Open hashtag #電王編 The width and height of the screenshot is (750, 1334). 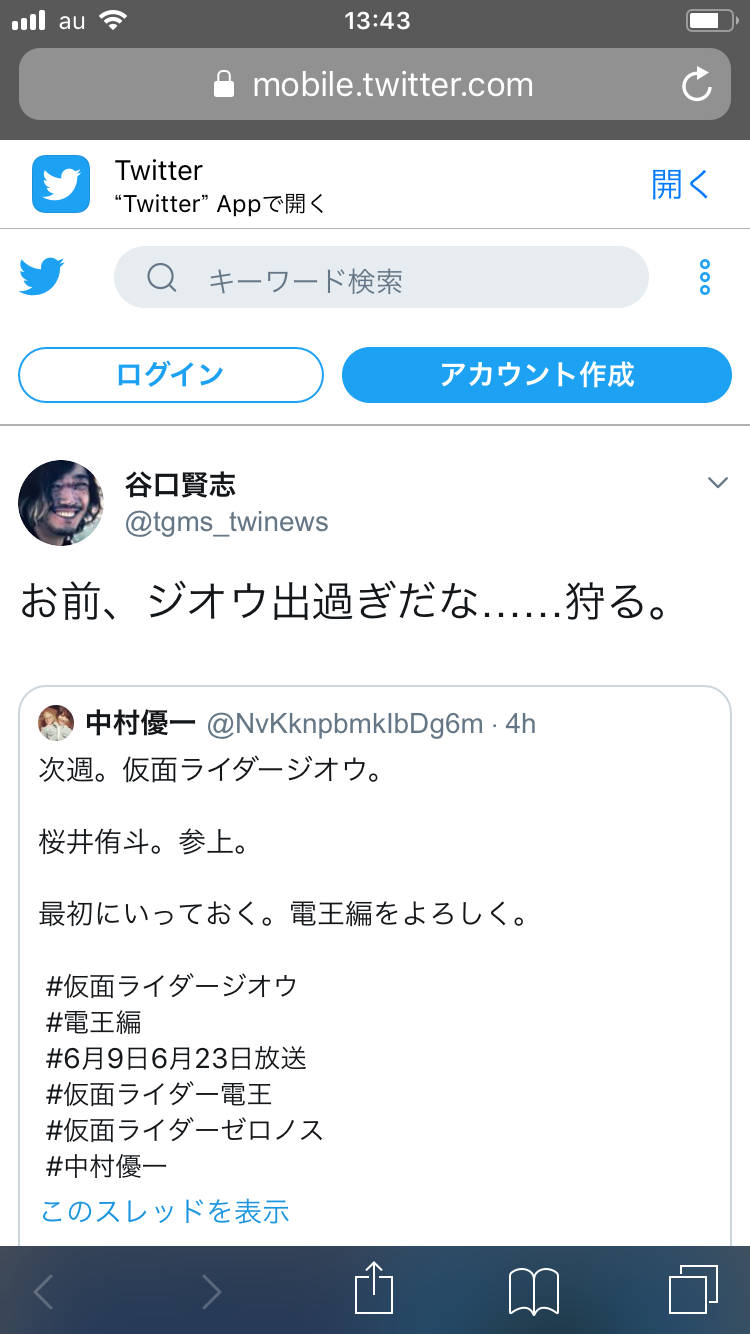[94, 1022]
